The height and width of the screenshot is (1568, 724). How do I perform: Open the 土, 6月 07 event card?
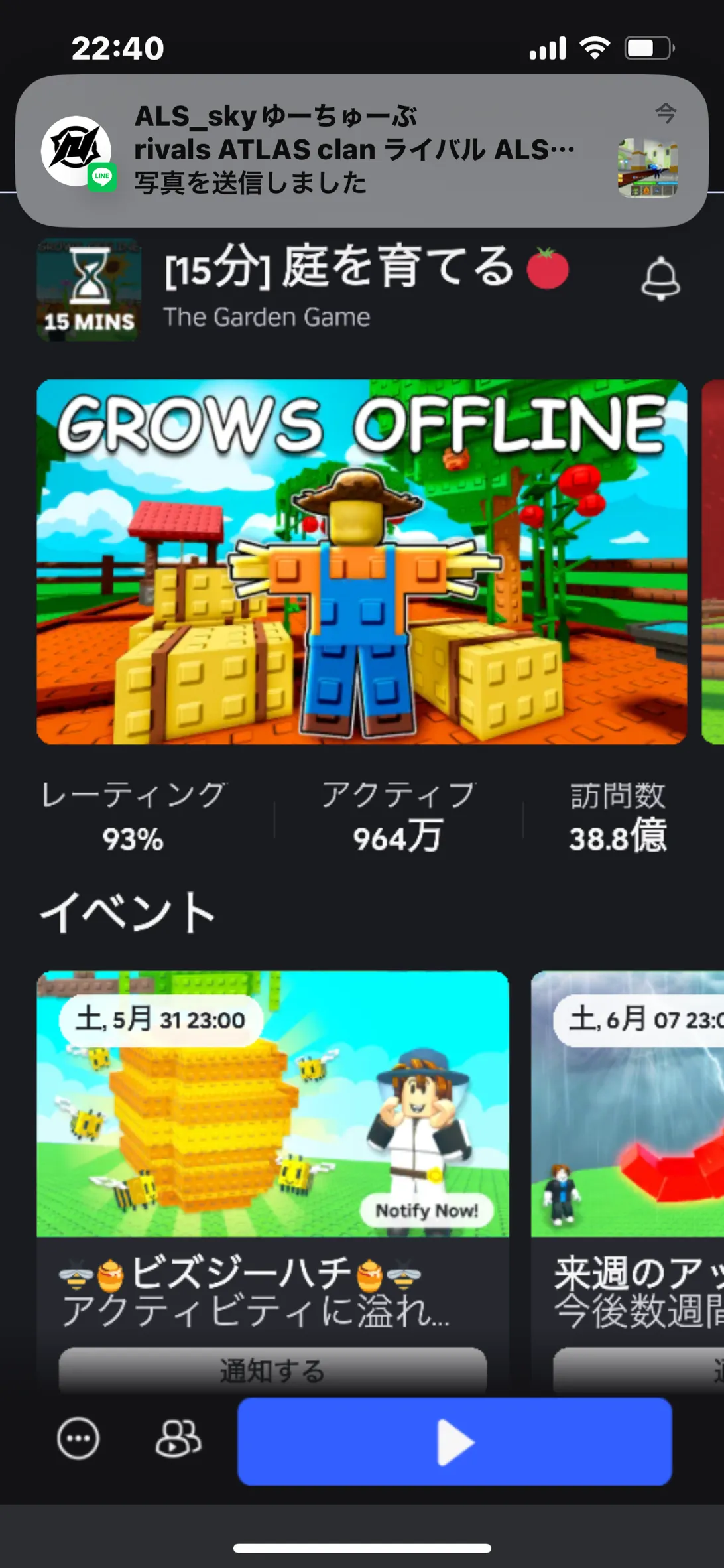click(627, 1128)
